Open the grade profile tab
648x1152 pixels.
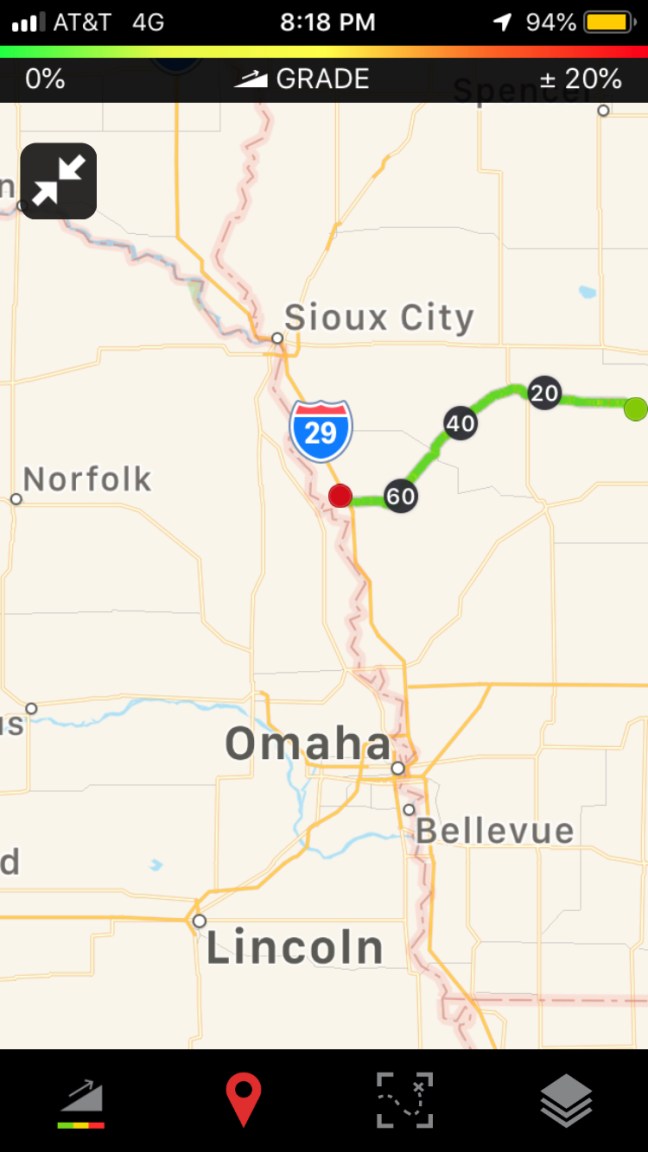[82, 1101]
